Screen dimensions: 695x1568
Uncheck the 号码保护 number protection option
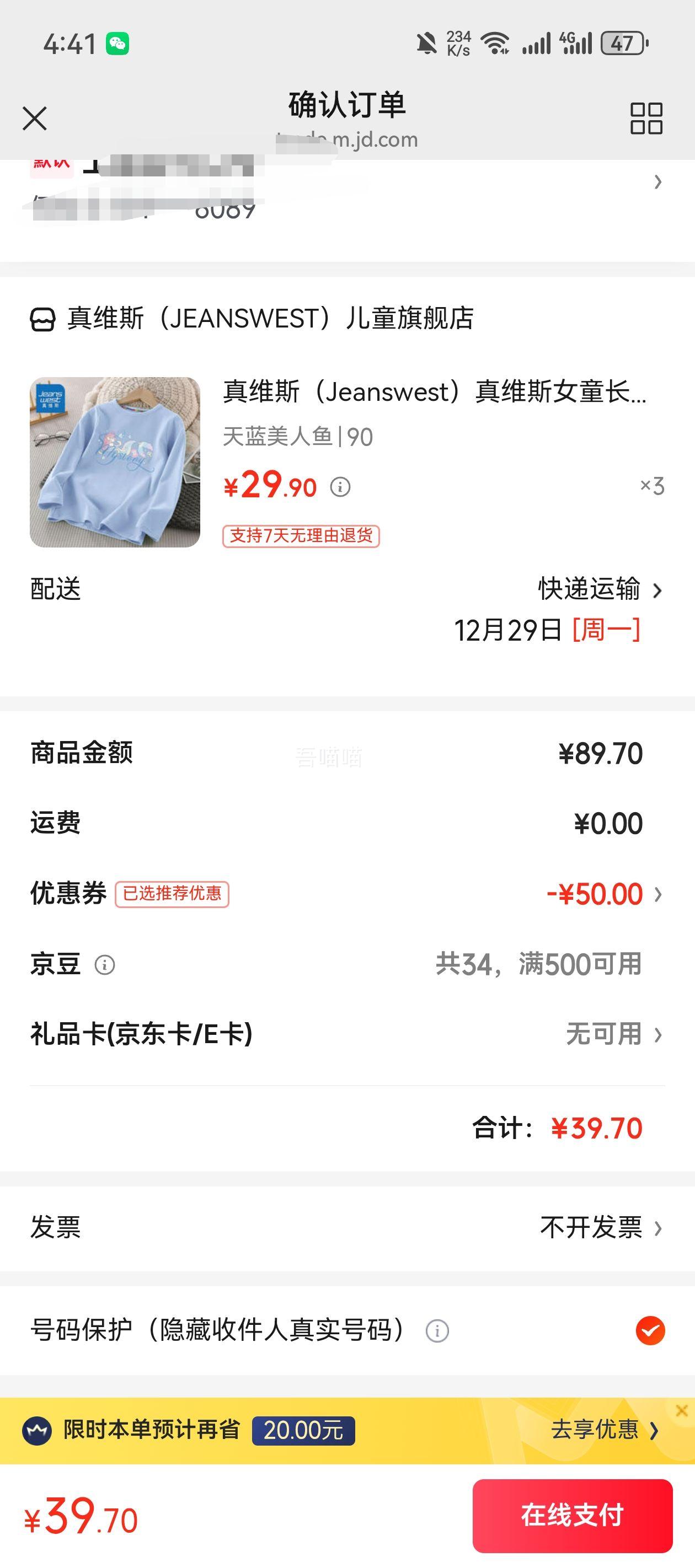tap(650, 1330)
